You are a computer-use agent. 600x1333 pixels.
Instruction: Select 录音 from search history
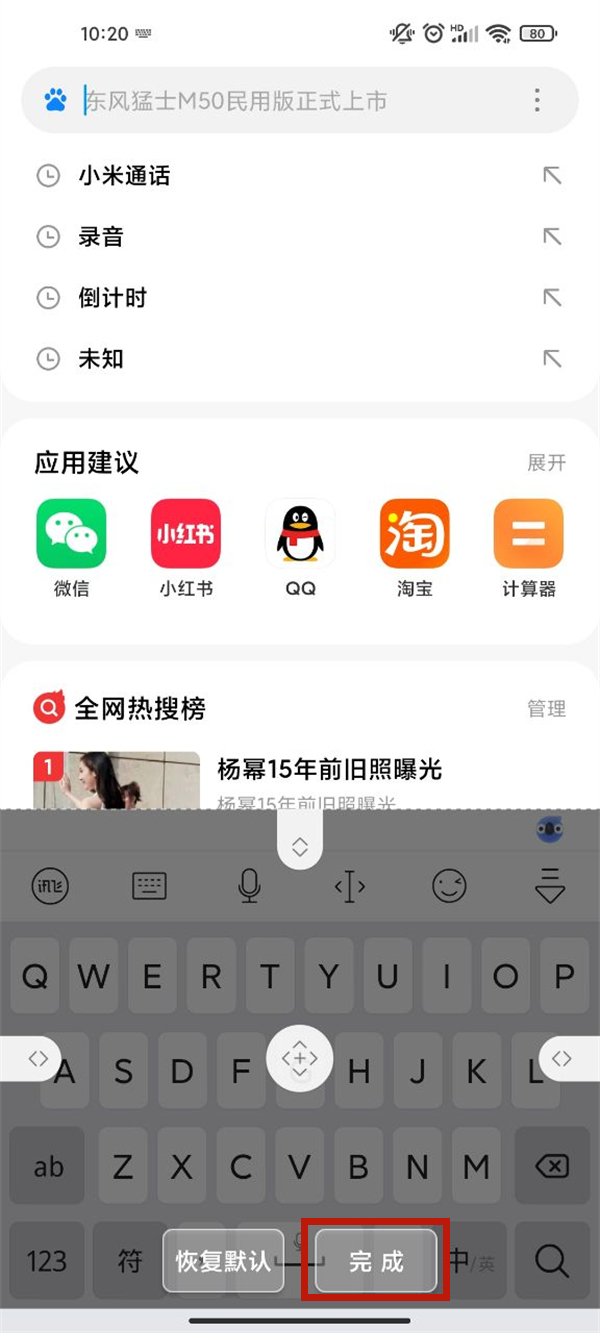(x=101, y=237)
